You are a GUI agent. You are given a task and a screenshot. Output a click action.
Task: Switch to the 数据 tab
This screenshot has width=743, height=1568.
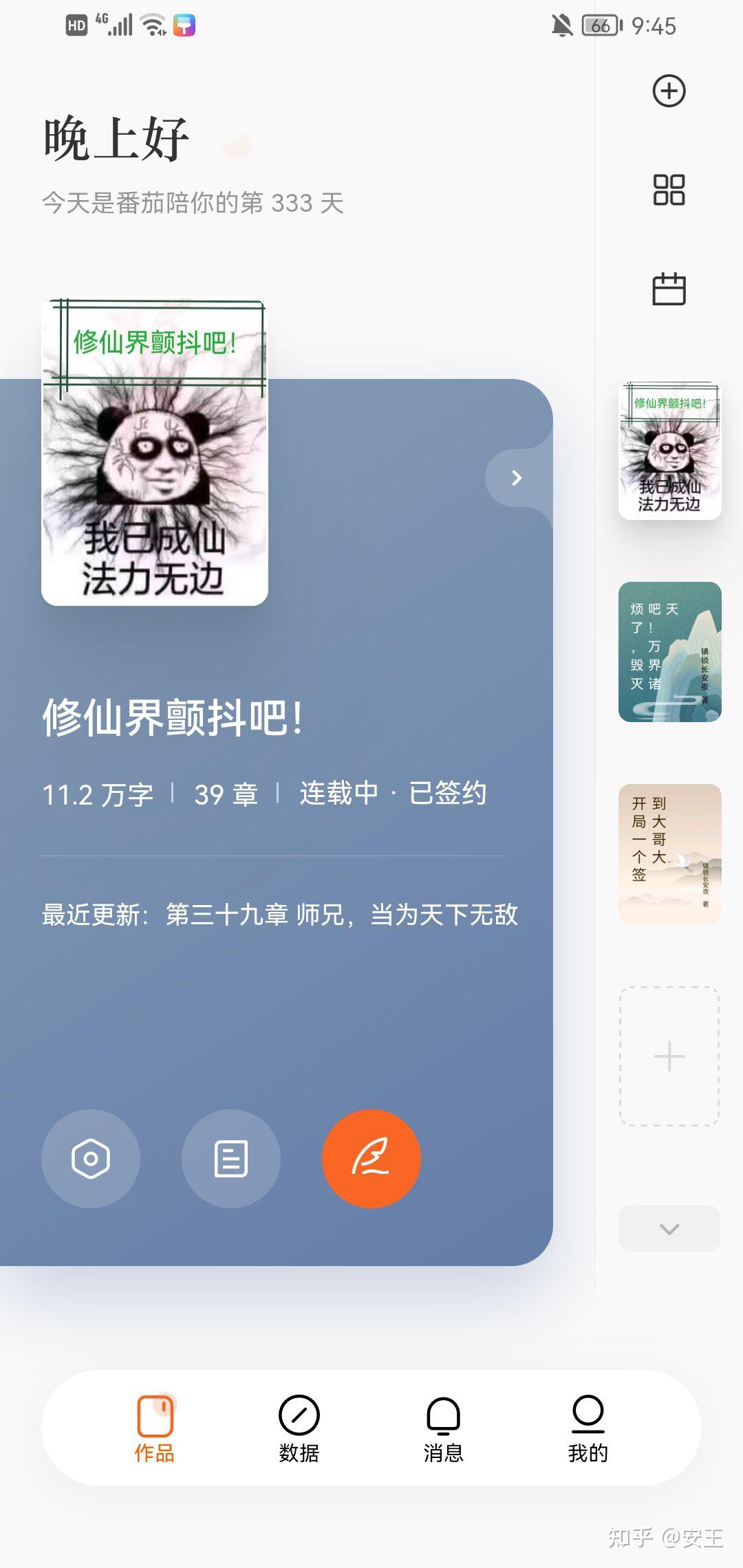pos(299,1428)
